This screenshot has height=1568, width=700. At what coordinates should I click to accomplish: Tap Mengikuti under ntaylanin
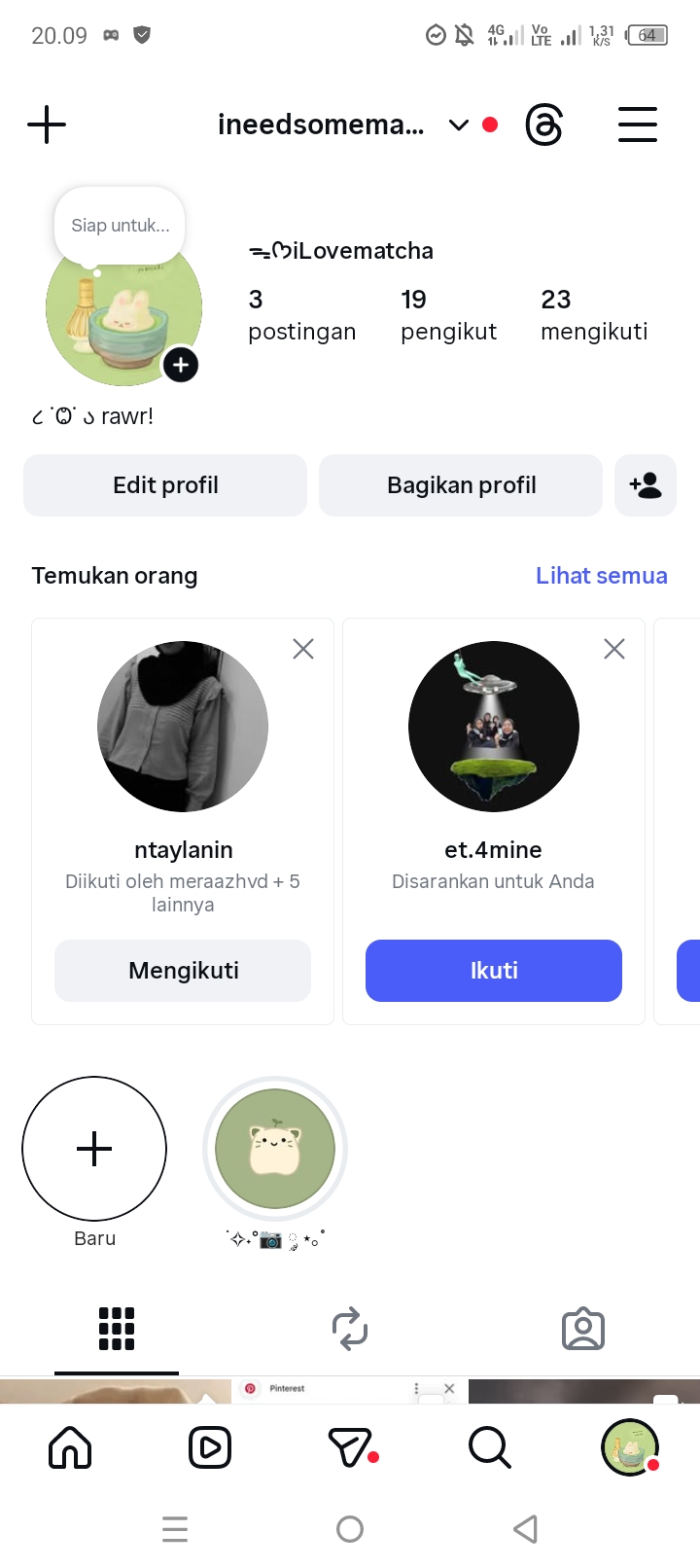point(183,971)
